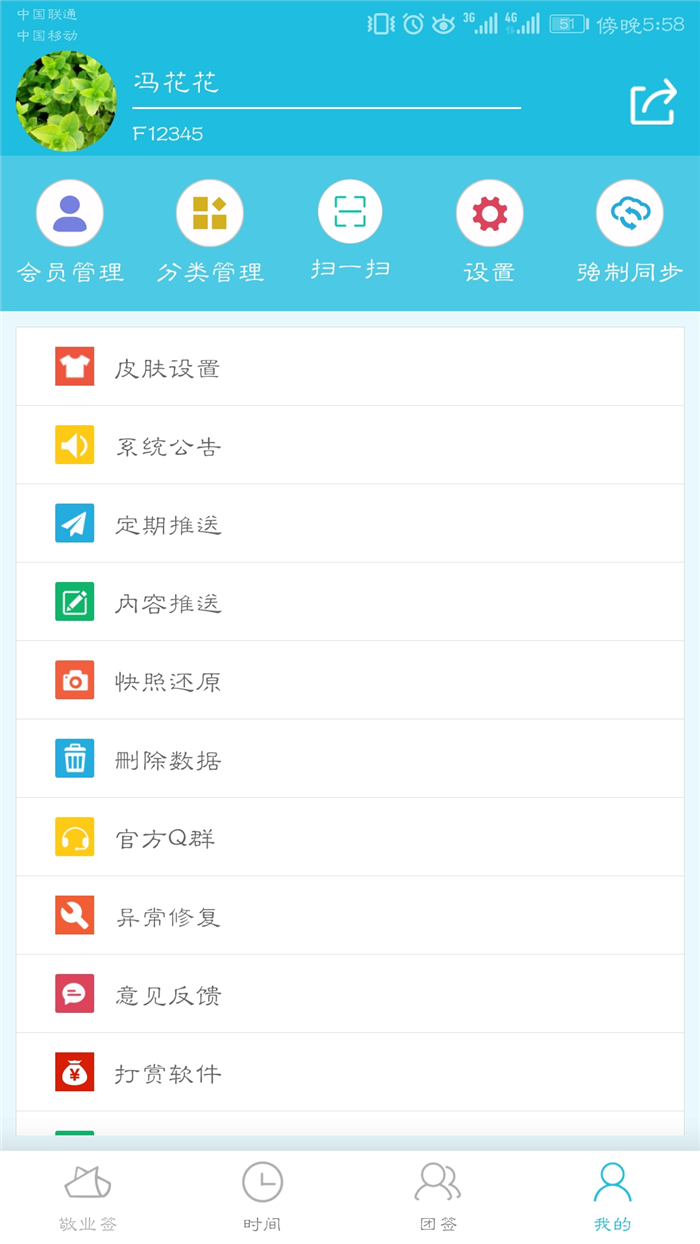700x1244 pixels.
Task: Open 意见反馈 feedback
Action: click(350, 993)
